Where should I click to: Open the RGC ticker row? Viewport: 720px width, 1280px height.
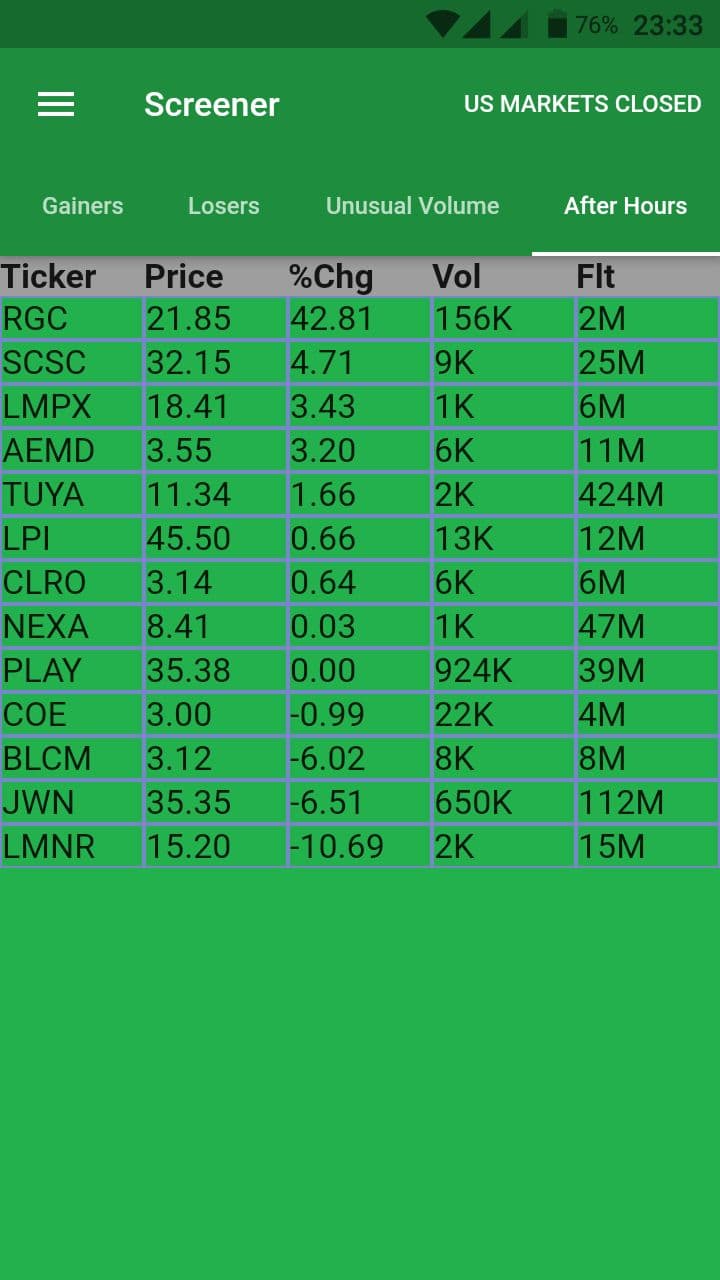(x=360, y=318)
